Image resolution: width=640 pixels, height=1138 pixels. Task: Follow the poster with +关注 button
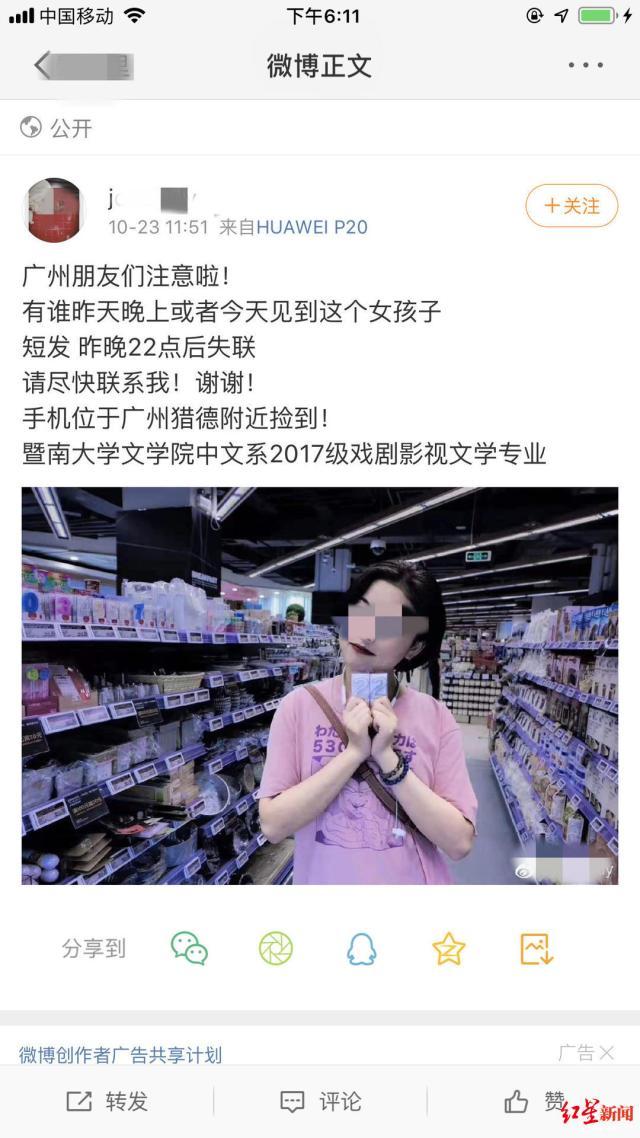[x=572, y=206]
